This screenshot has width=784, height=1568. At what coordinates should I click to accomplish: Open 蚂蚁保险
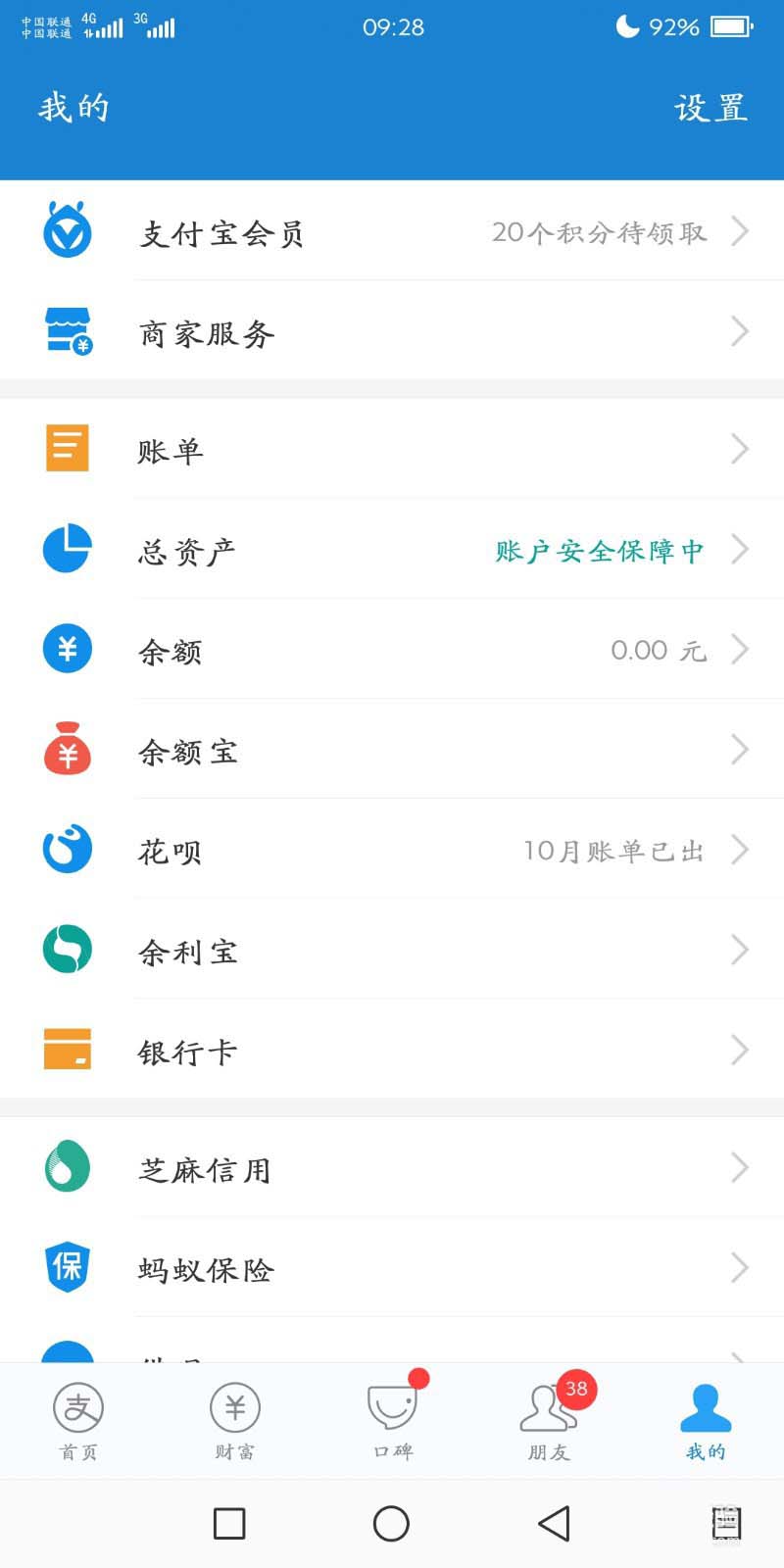392,1268
